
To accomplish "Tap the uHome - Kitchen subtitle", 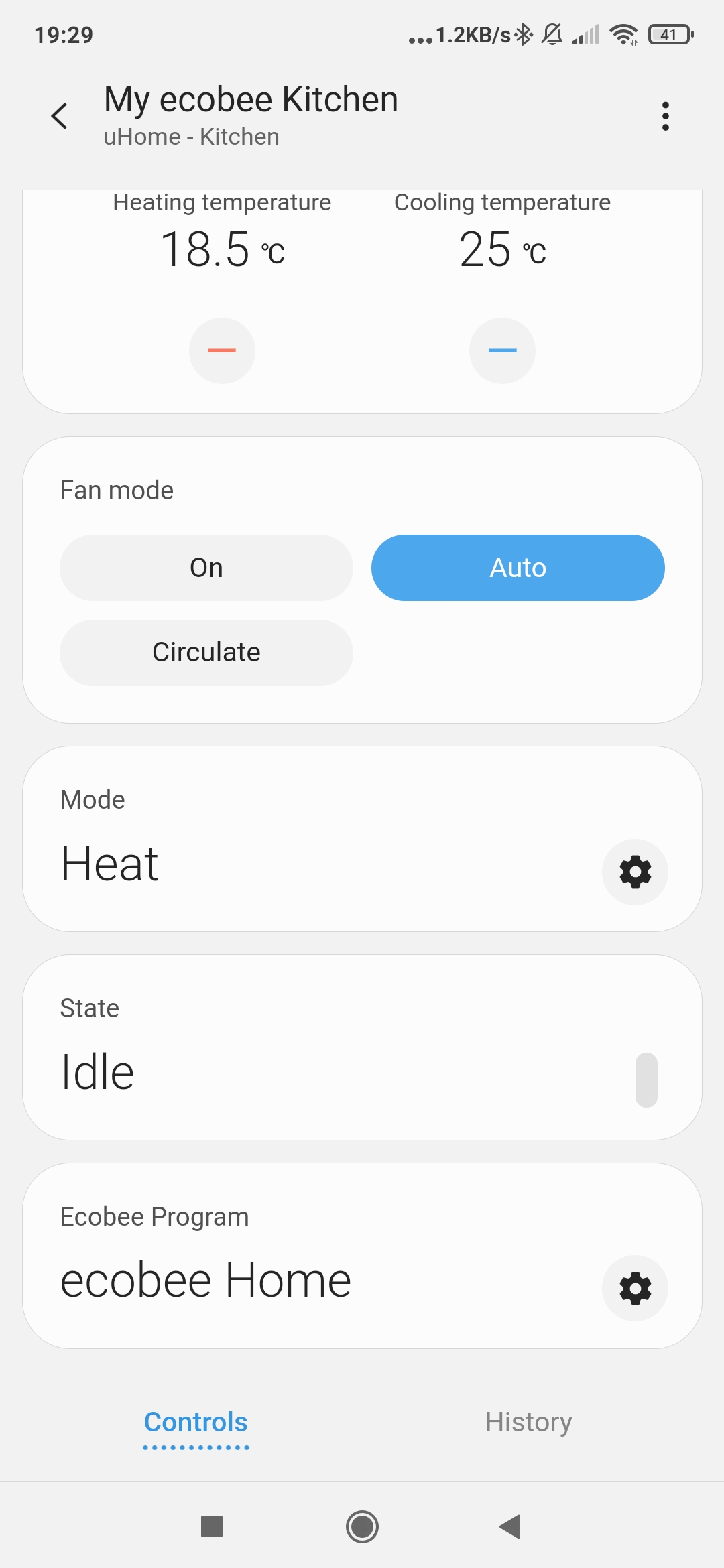I will [x=192, y=136].
